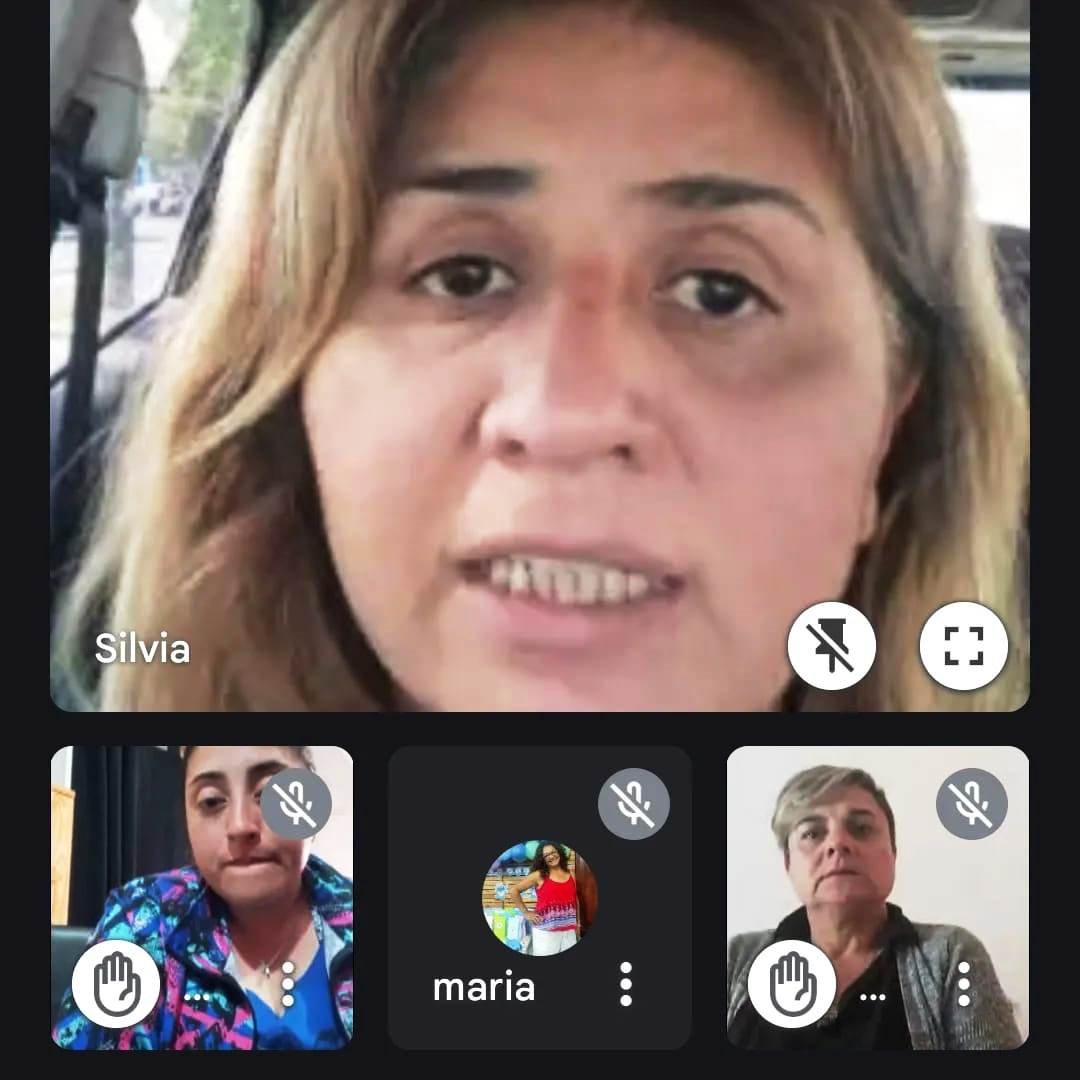
Task: Open the three-dot options on maria's tile
Action: click(625, 984)
